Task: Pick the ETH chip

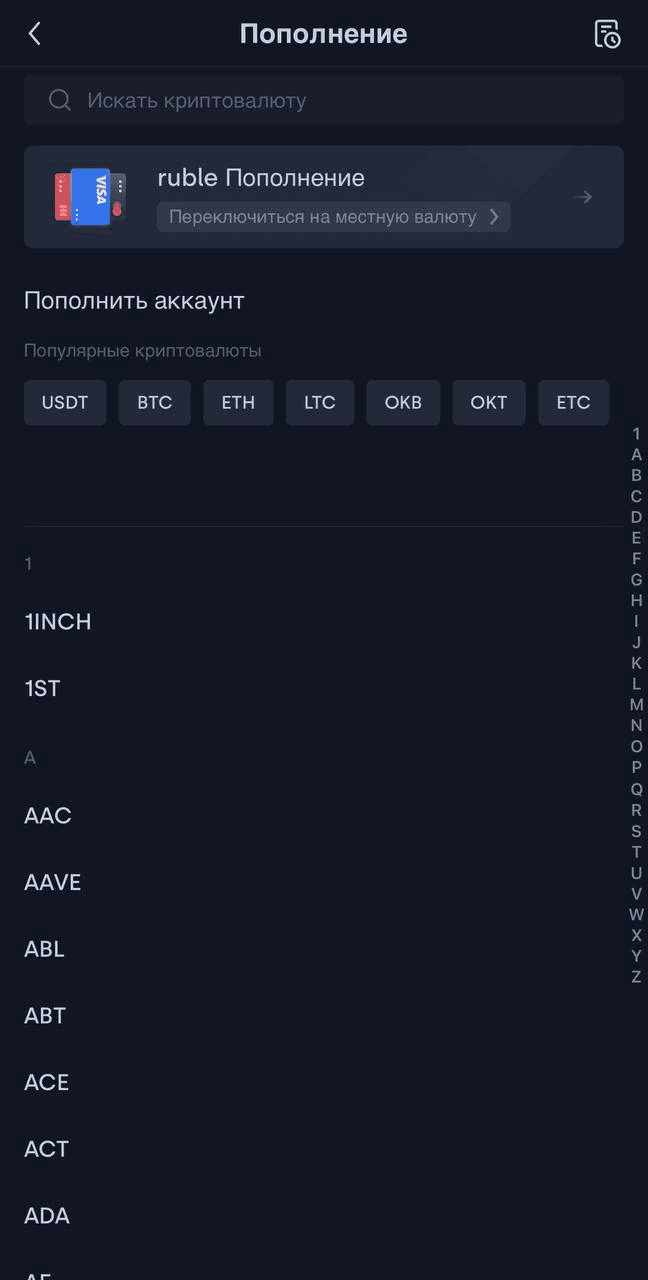Action: pyautogui.click(x=238, y=403)
